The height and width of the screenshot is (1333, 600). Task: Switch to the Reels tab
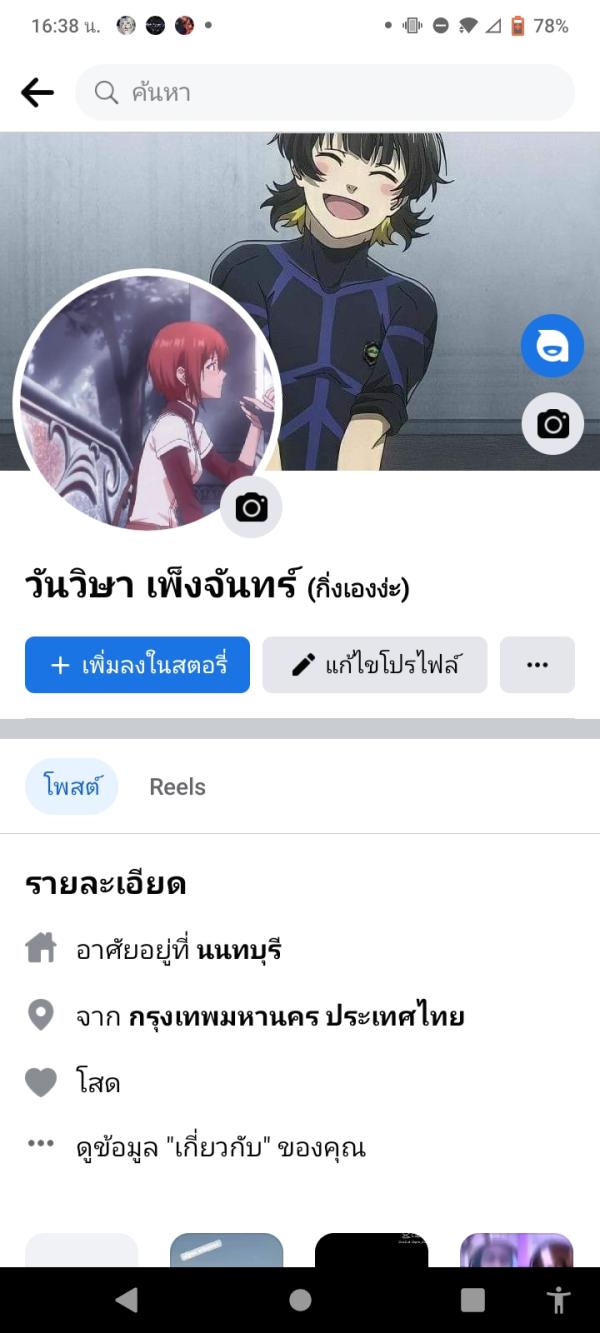tap(177, 787)
